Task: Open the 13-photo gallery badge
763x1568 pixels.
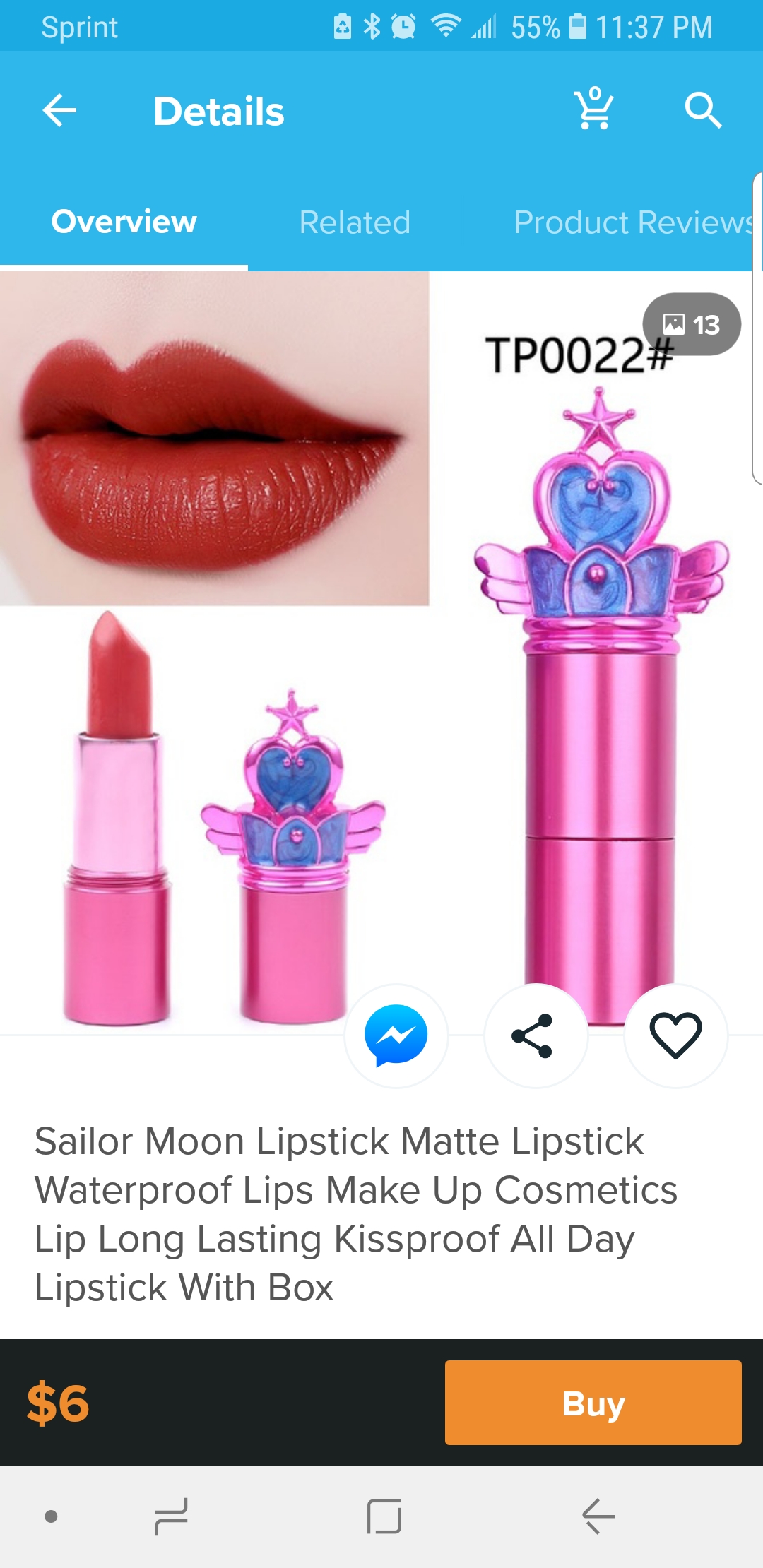Action: pos(692,324)
